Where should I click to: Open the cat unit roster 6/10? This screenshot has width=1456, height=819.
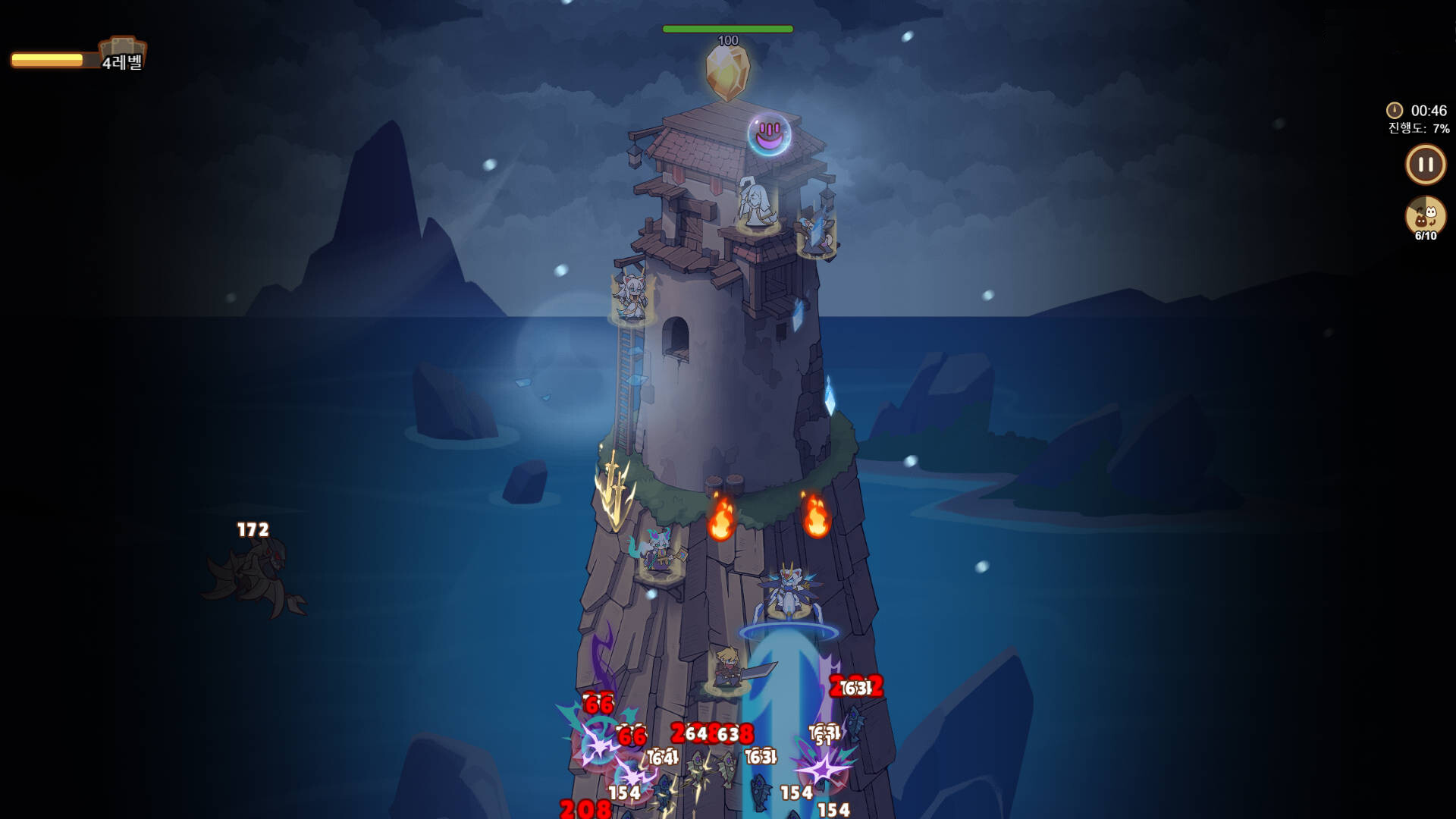pos(1426,218)
